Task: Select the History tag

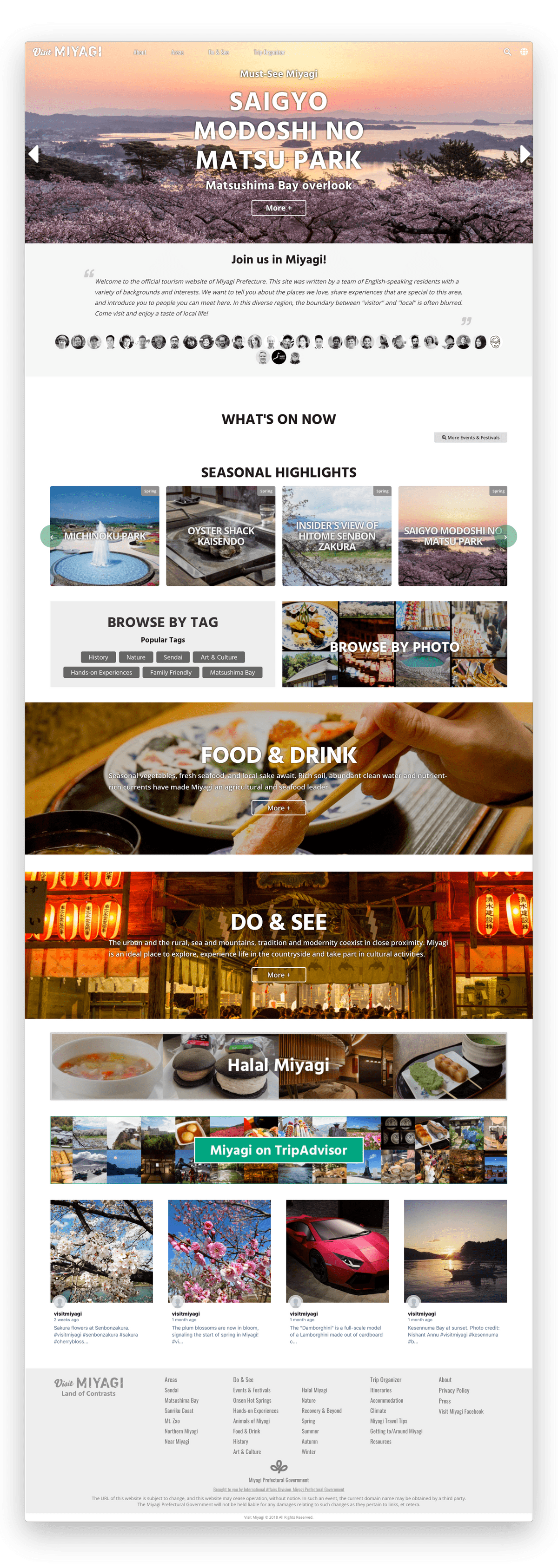Action: pos(98,657)
